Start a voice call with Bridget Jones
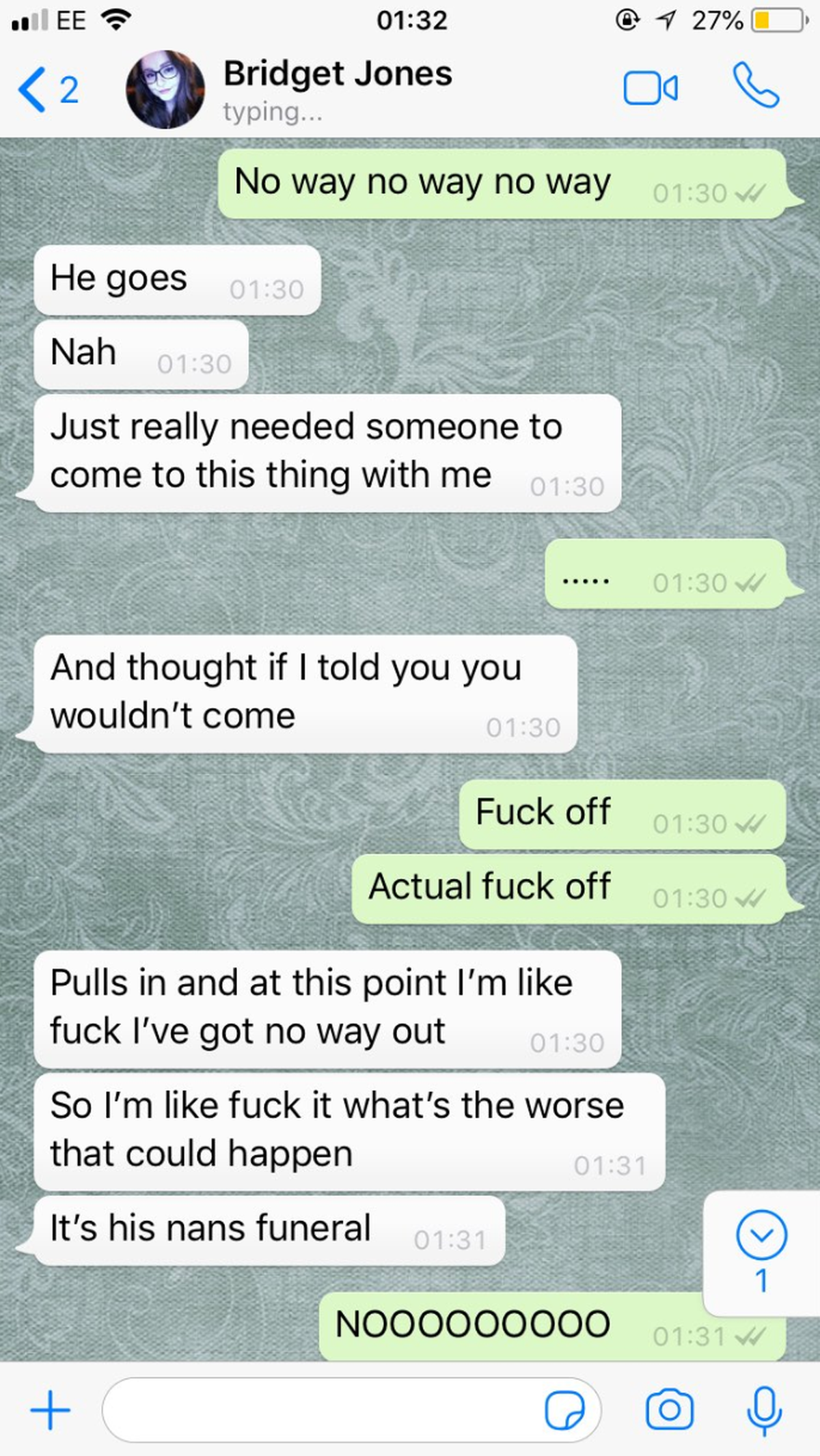This screenshot has height=1456, width=820. (756, 87)
